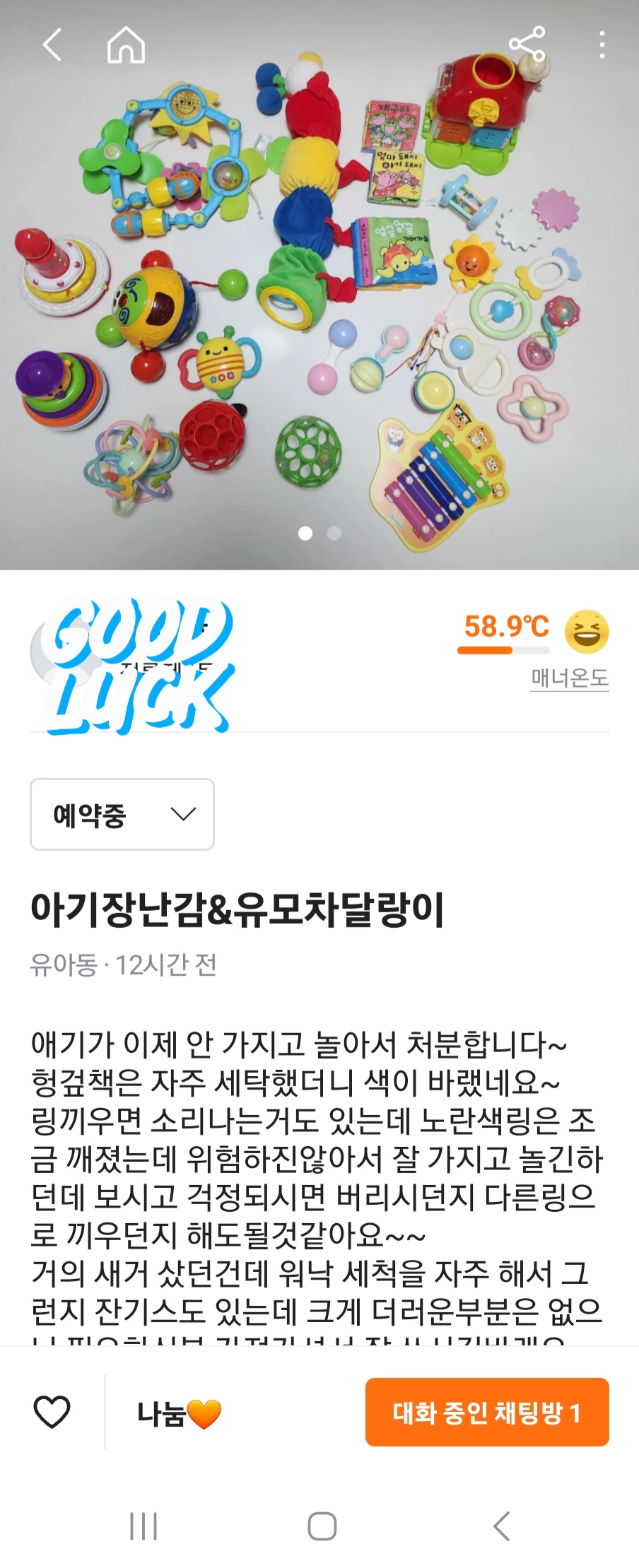This screenshot has height=1568, width=639.
Task: Tap the system back button
Action: pyautogui.click(x=500, y=1526)
